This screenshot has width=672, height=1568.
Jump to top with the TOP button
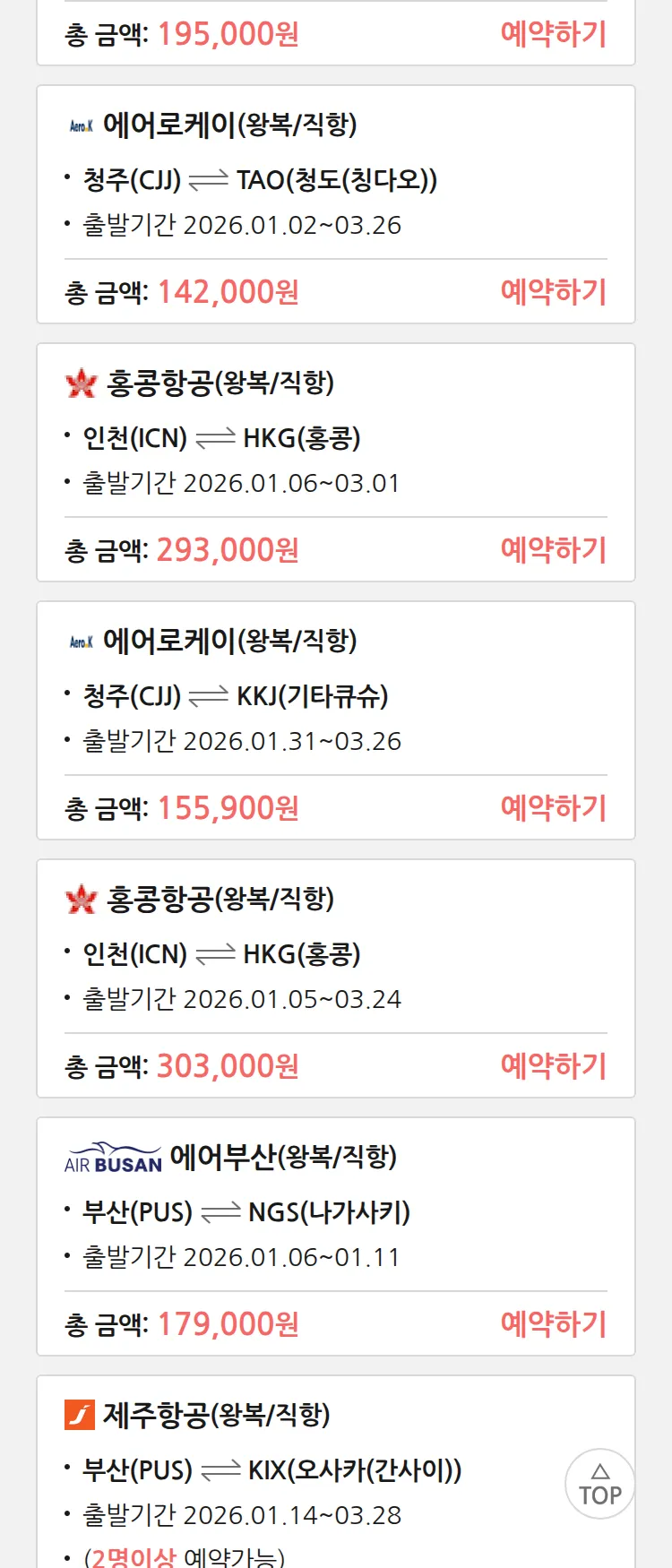599,1484
